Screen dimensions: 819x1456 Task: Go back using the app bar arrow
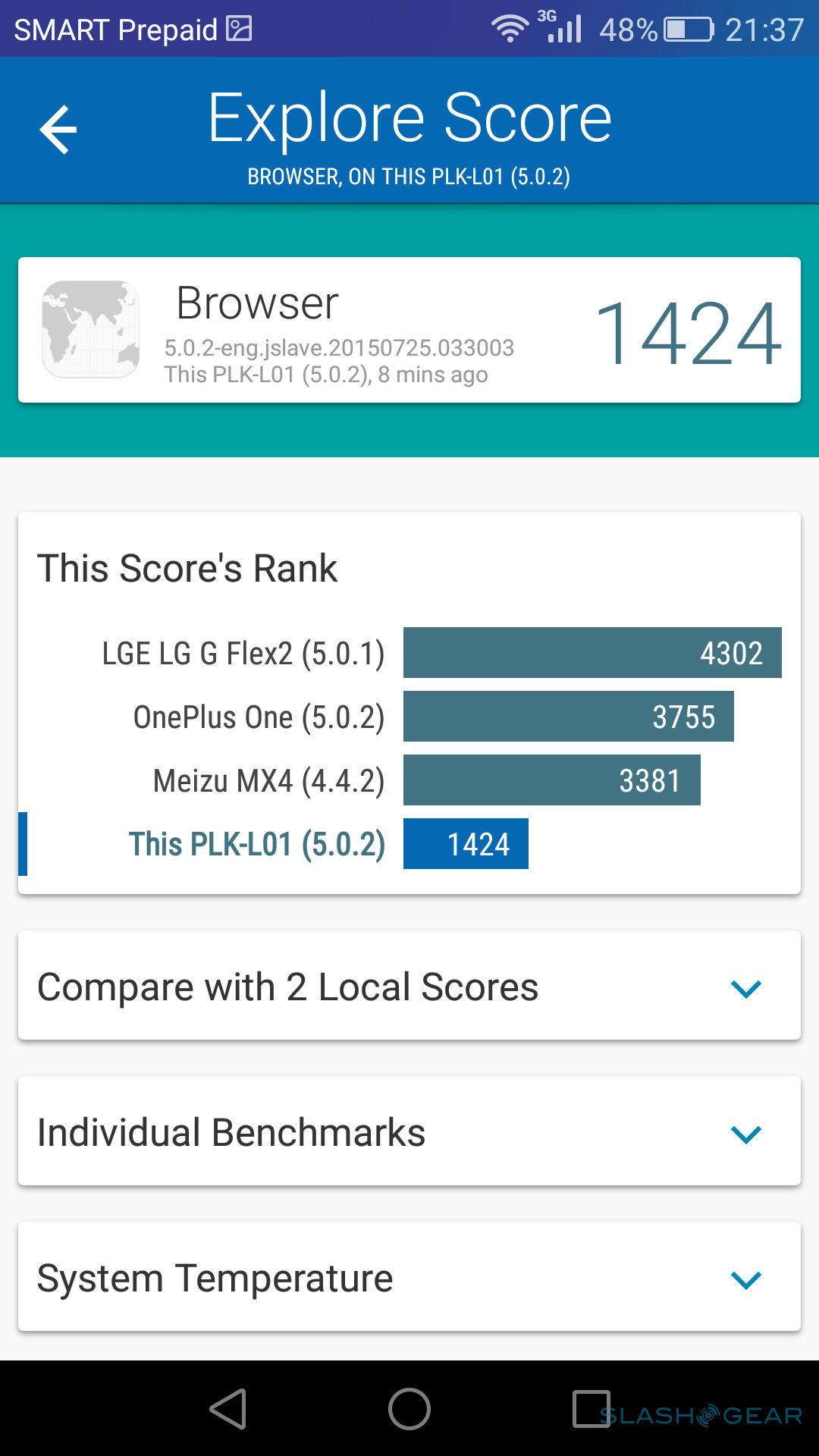58,130
